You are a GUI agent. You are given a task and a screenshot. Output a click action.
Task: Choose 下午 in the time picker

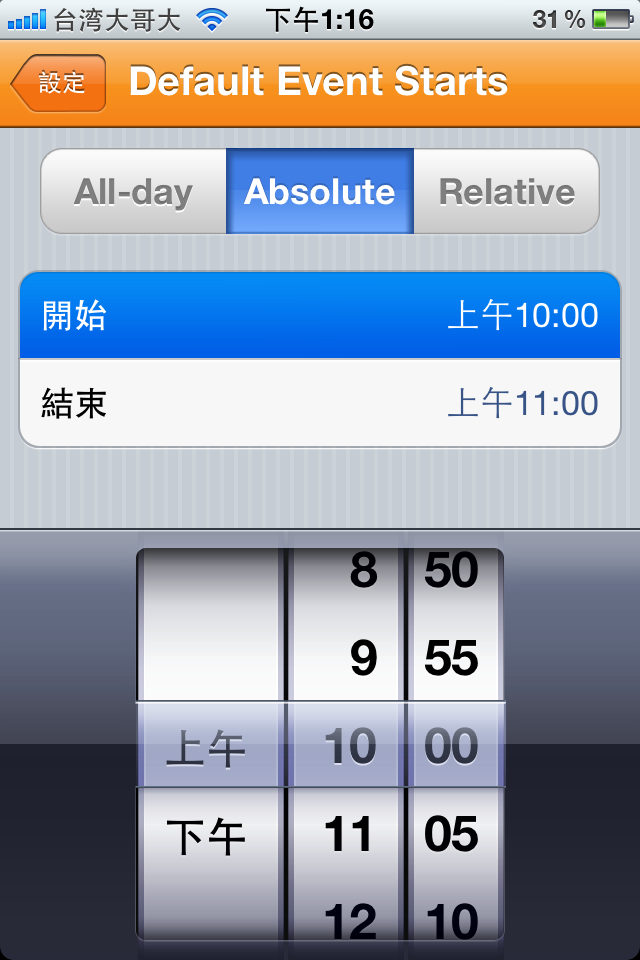206,835
